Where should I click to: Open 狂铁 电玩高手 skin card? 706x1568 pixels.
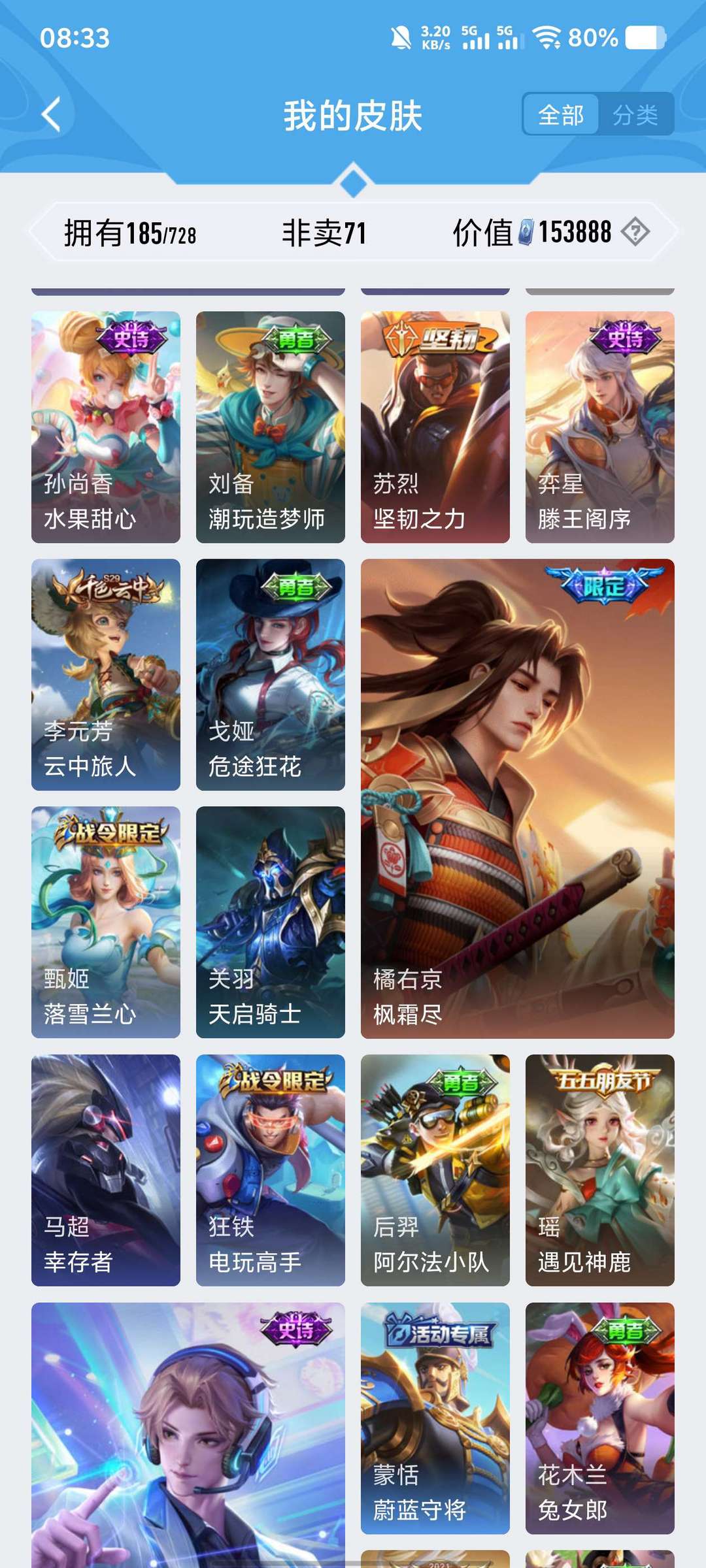tap(271, 1170)
